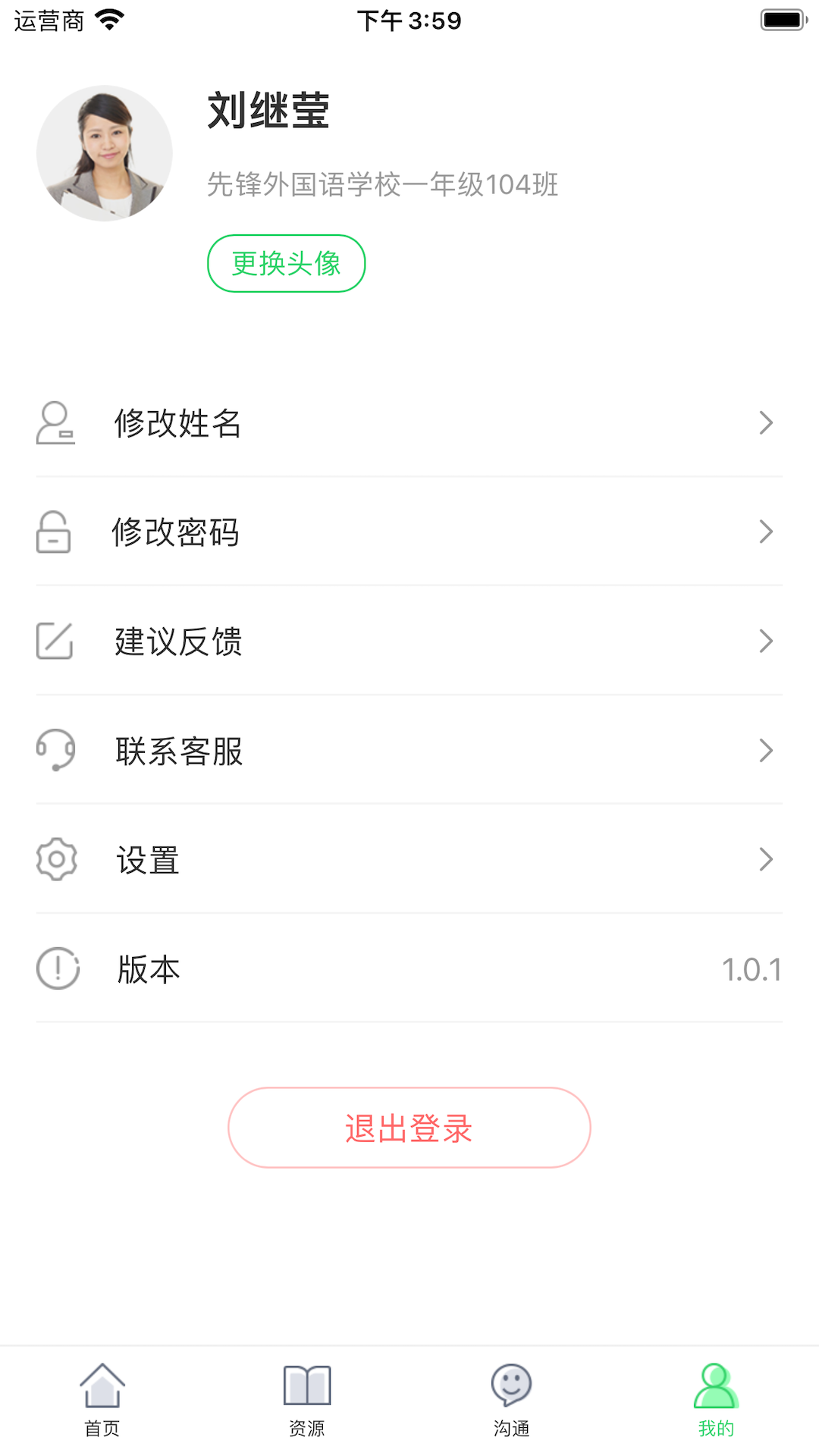This screenshot has width=819, height=1456.
Task: Expand 建议反馈 with its arrow
Action: (x=766, y=642)
